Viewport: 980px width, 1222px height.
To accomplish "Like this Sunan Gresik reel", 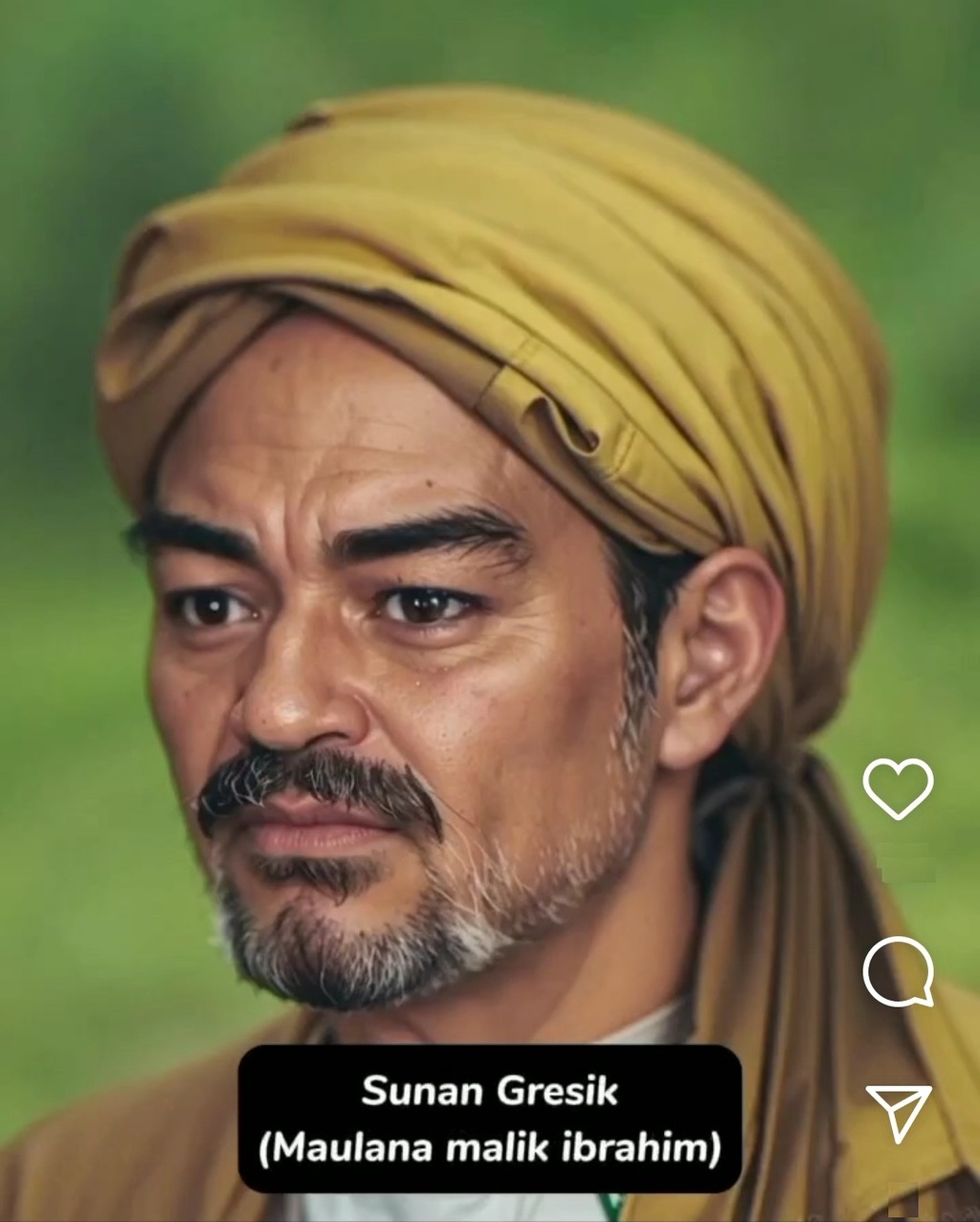I will [898, 789].
